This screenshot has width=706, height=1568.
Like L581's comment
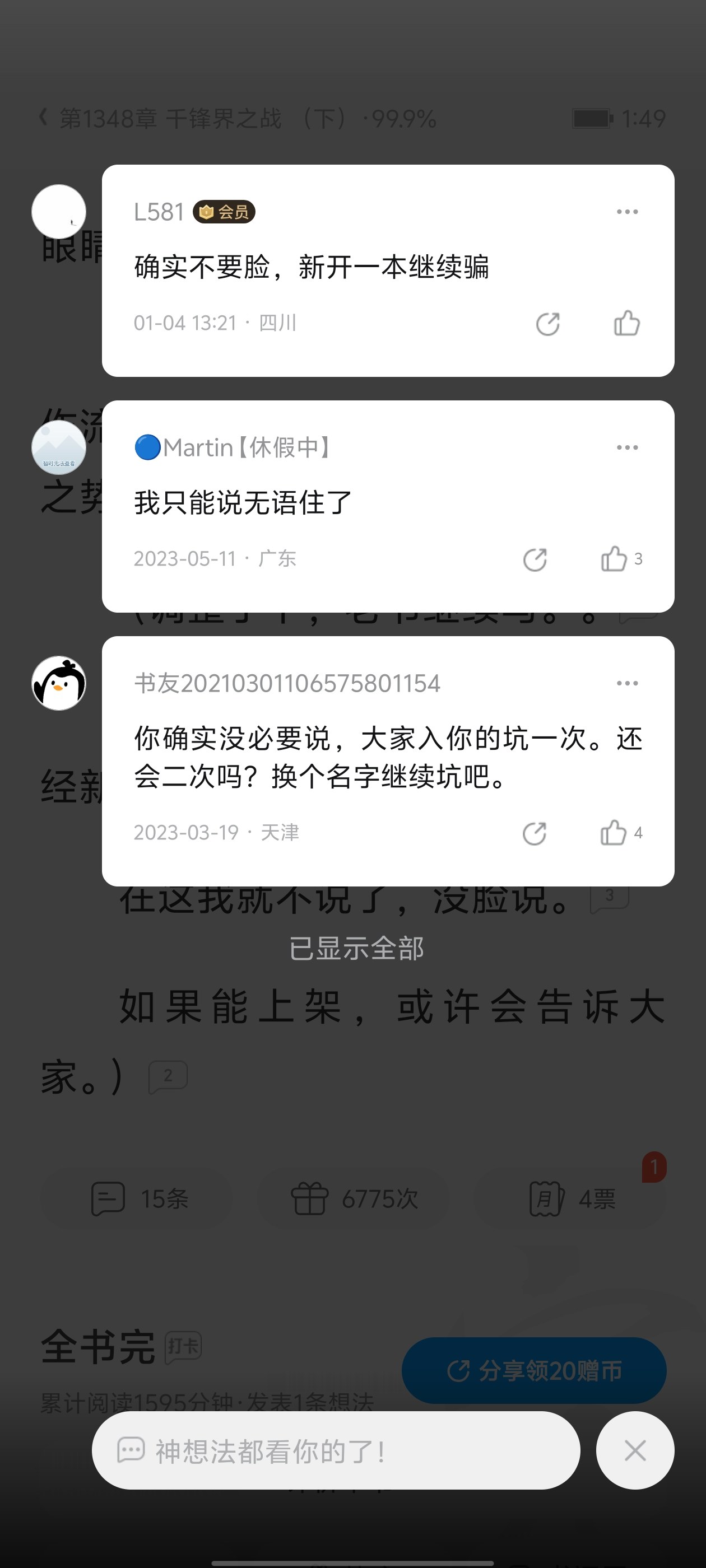click(x=626, y=323)
